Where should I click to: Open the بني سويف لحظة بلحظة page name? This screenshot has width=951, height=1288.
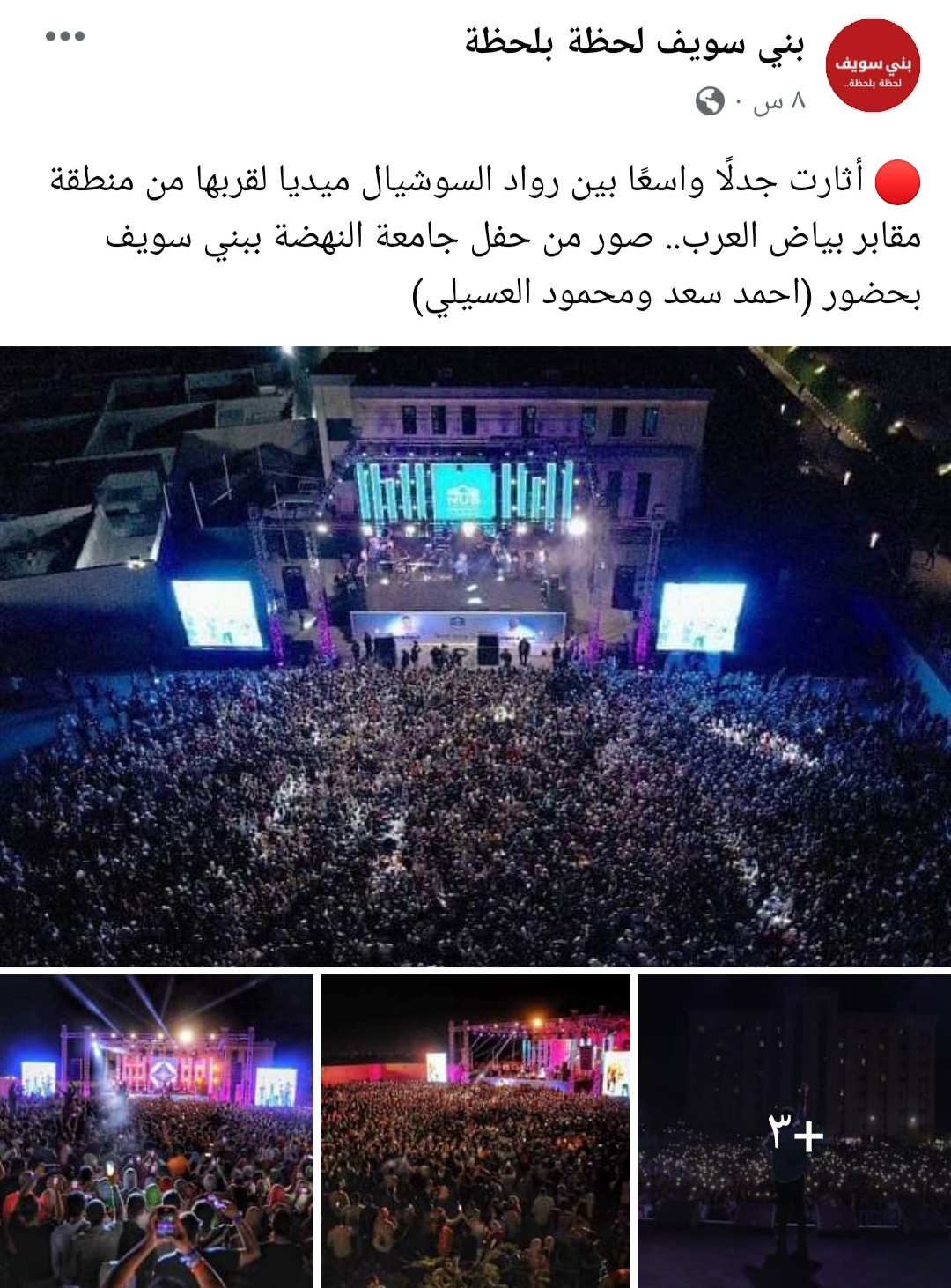(x=634, y=42)
